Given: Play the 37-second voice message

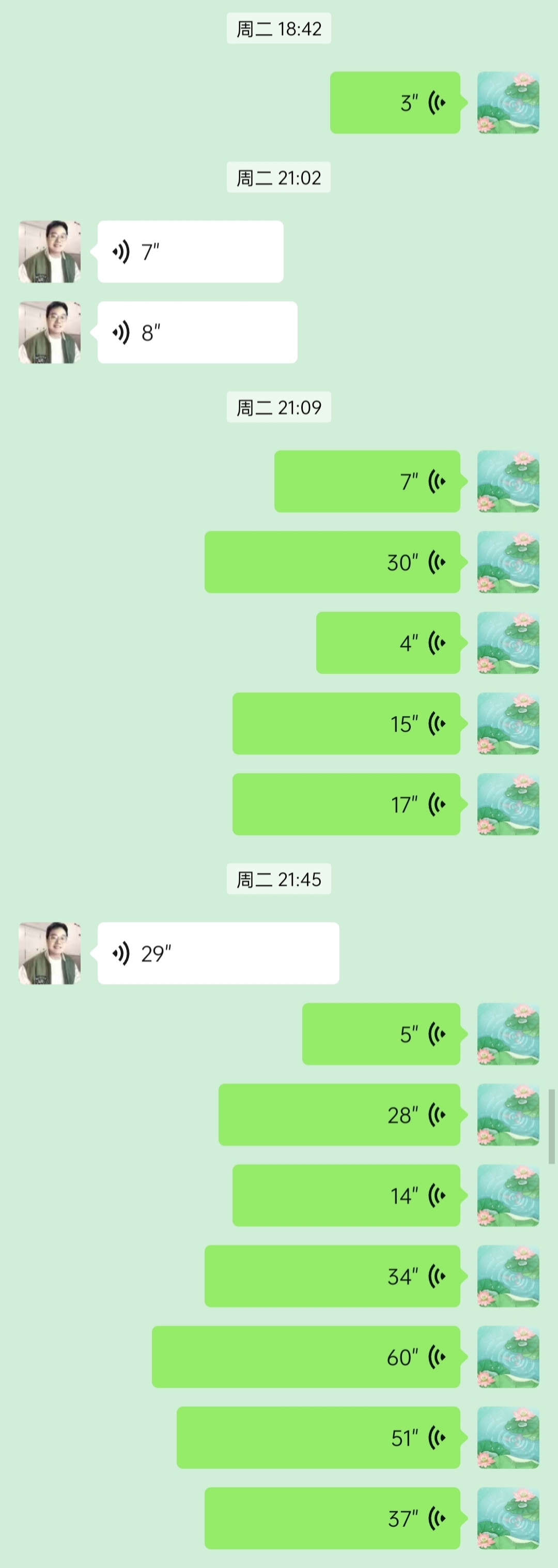Looking at the screenshot, I should point(332,1519).
